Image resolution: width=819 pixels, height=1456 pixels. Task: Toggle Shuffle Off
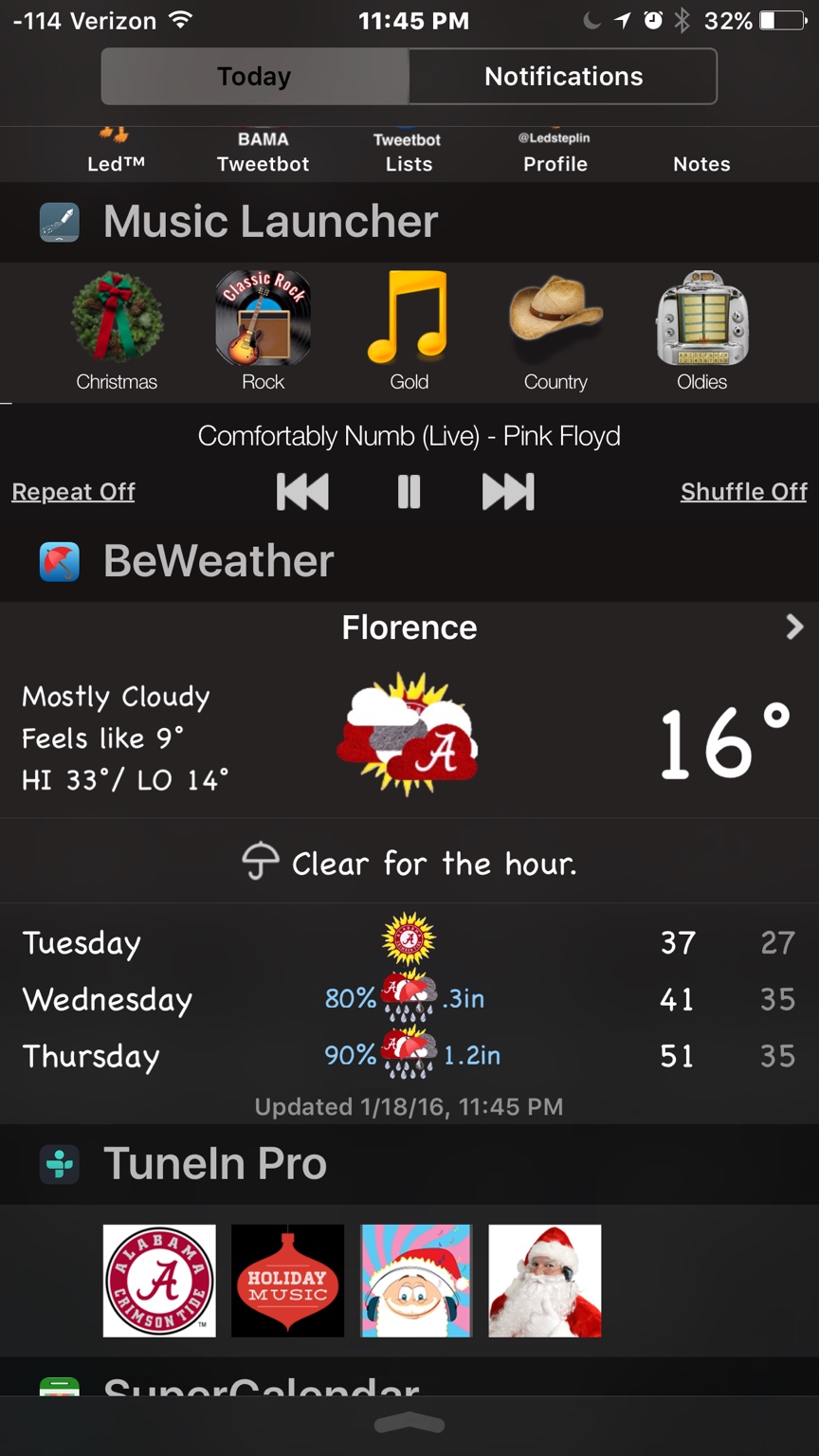pyautogui.click(x=743, y=492)
